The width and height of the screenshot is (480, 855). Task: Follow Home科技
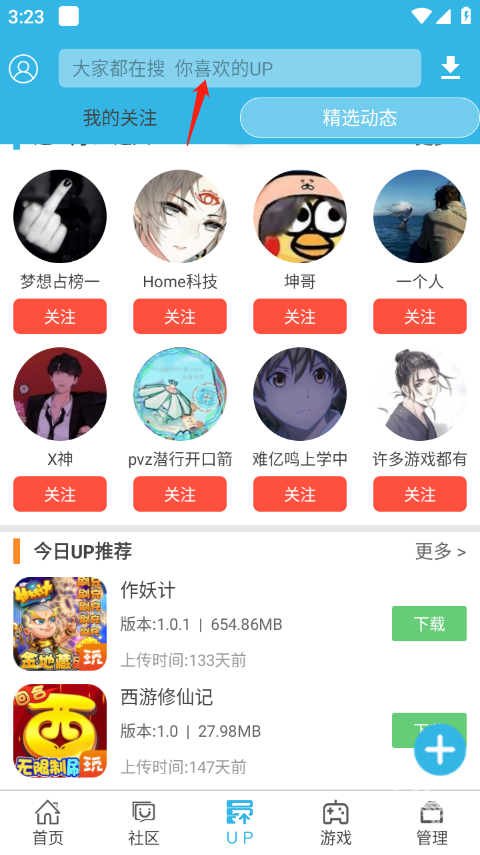tap(180, 316)
